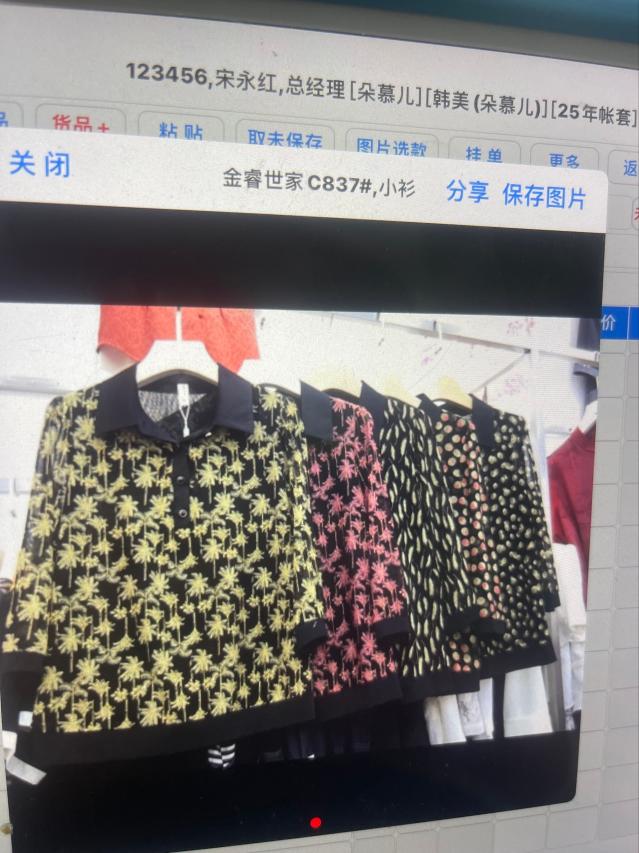Tap the 图片选款 button

click(x=391, y=147)
